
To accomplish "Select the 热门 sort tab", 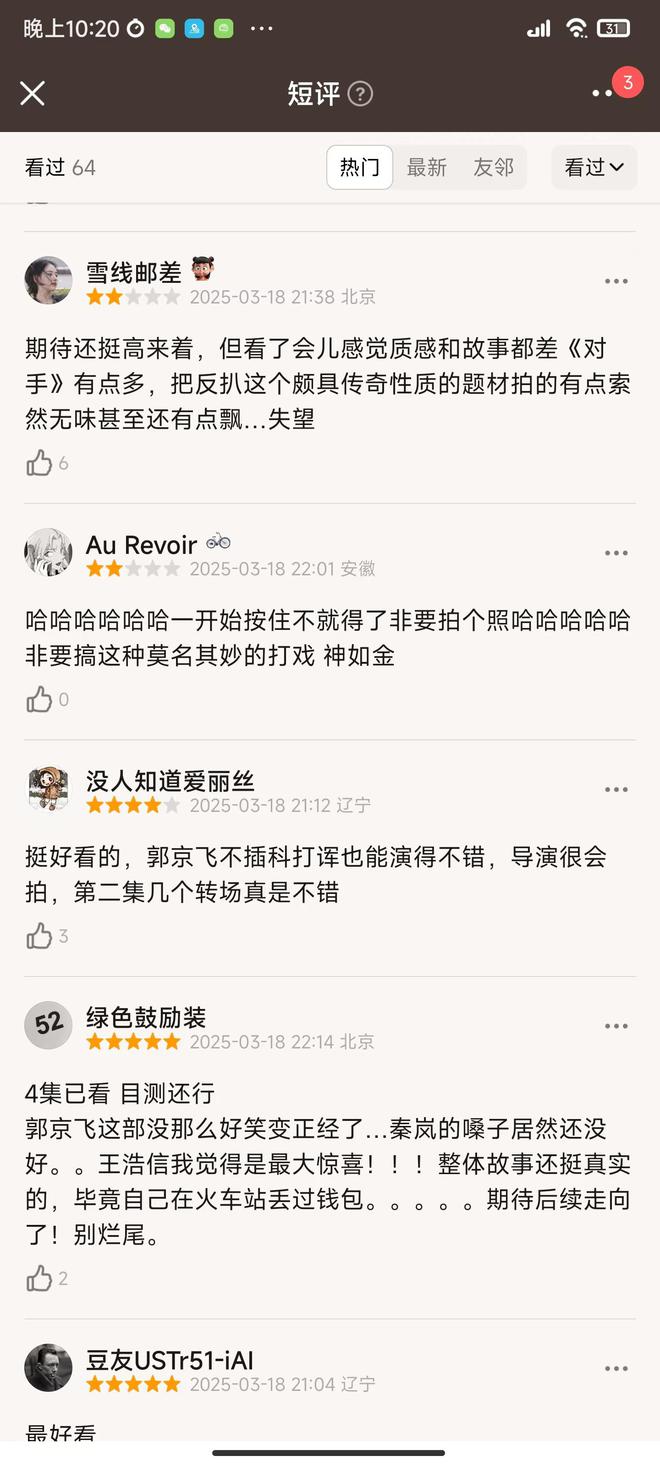I will [x=360, y=167].
